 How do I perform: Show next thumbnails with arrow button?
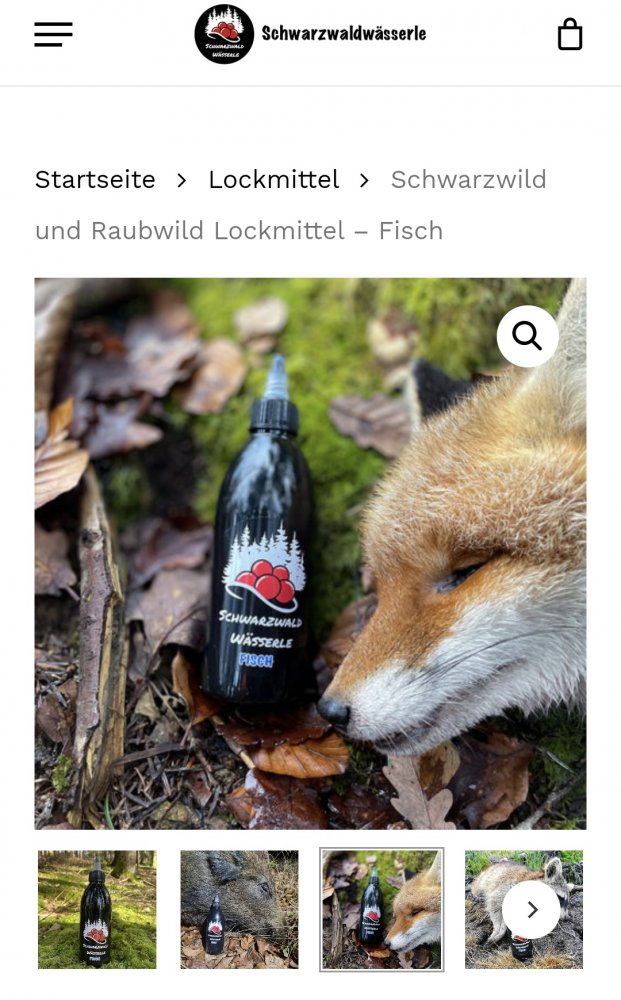point(531,909)
